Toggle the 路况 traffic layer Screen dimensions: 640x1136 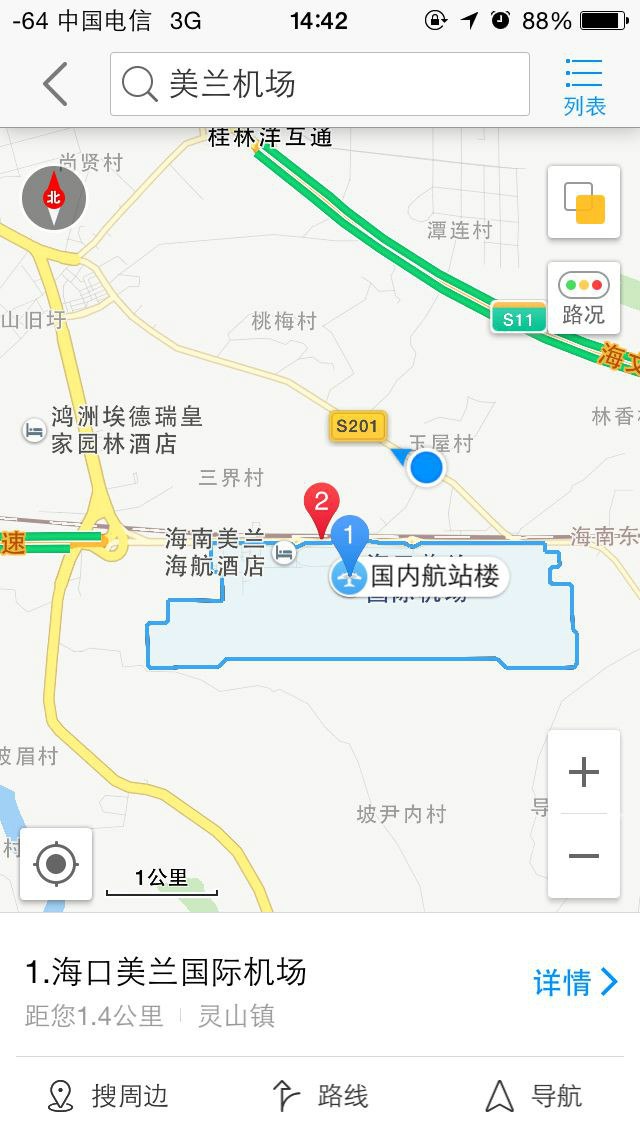[x=583, y=298]
